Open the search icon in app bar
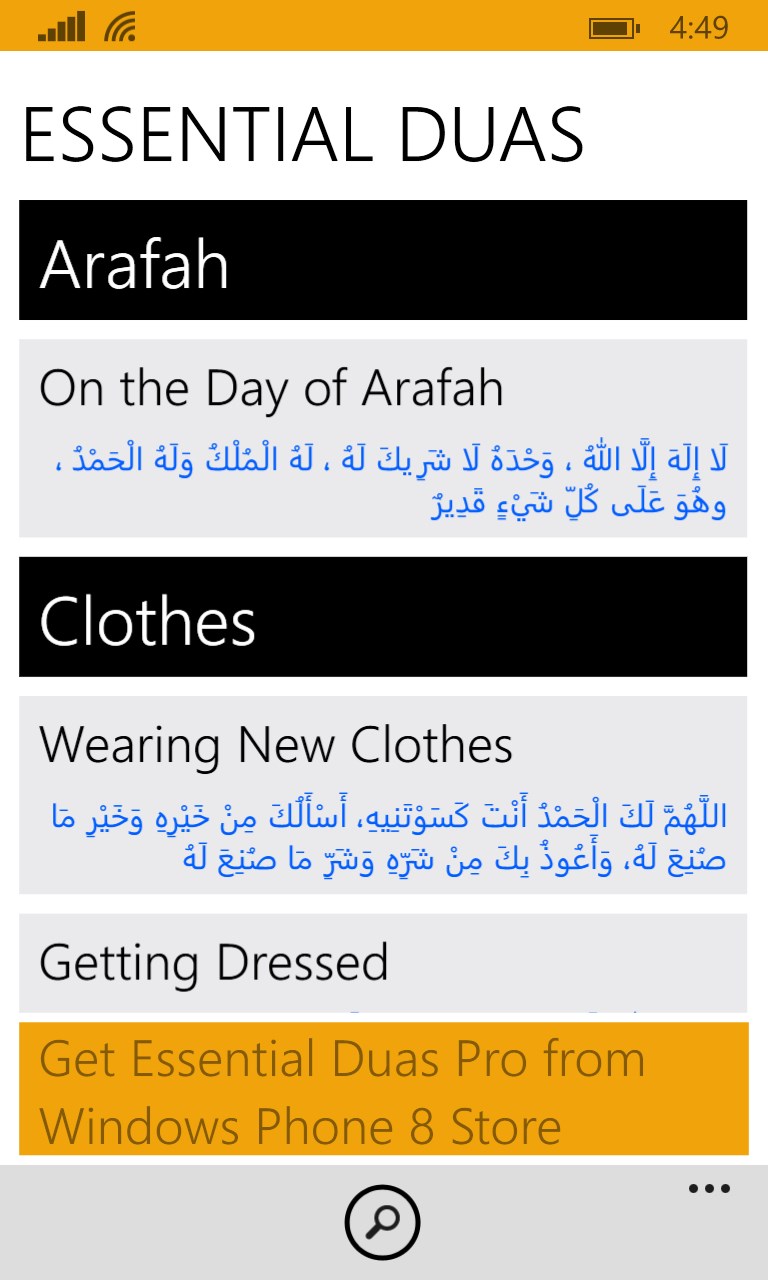This screenshot has height=1280, width=768. click(382, 1221)
